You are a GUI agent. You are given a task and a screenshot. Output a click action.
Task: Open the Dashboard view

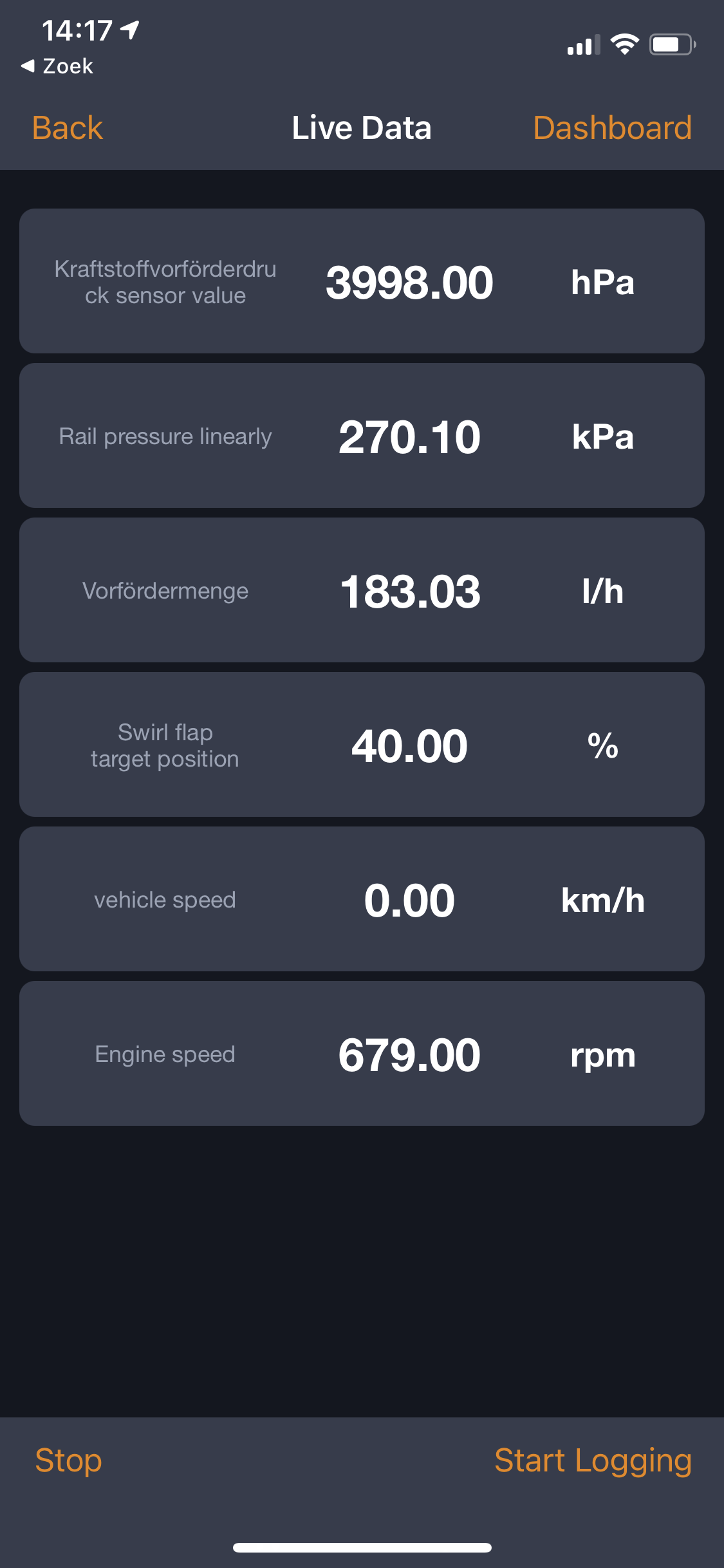tap(612, 127)
